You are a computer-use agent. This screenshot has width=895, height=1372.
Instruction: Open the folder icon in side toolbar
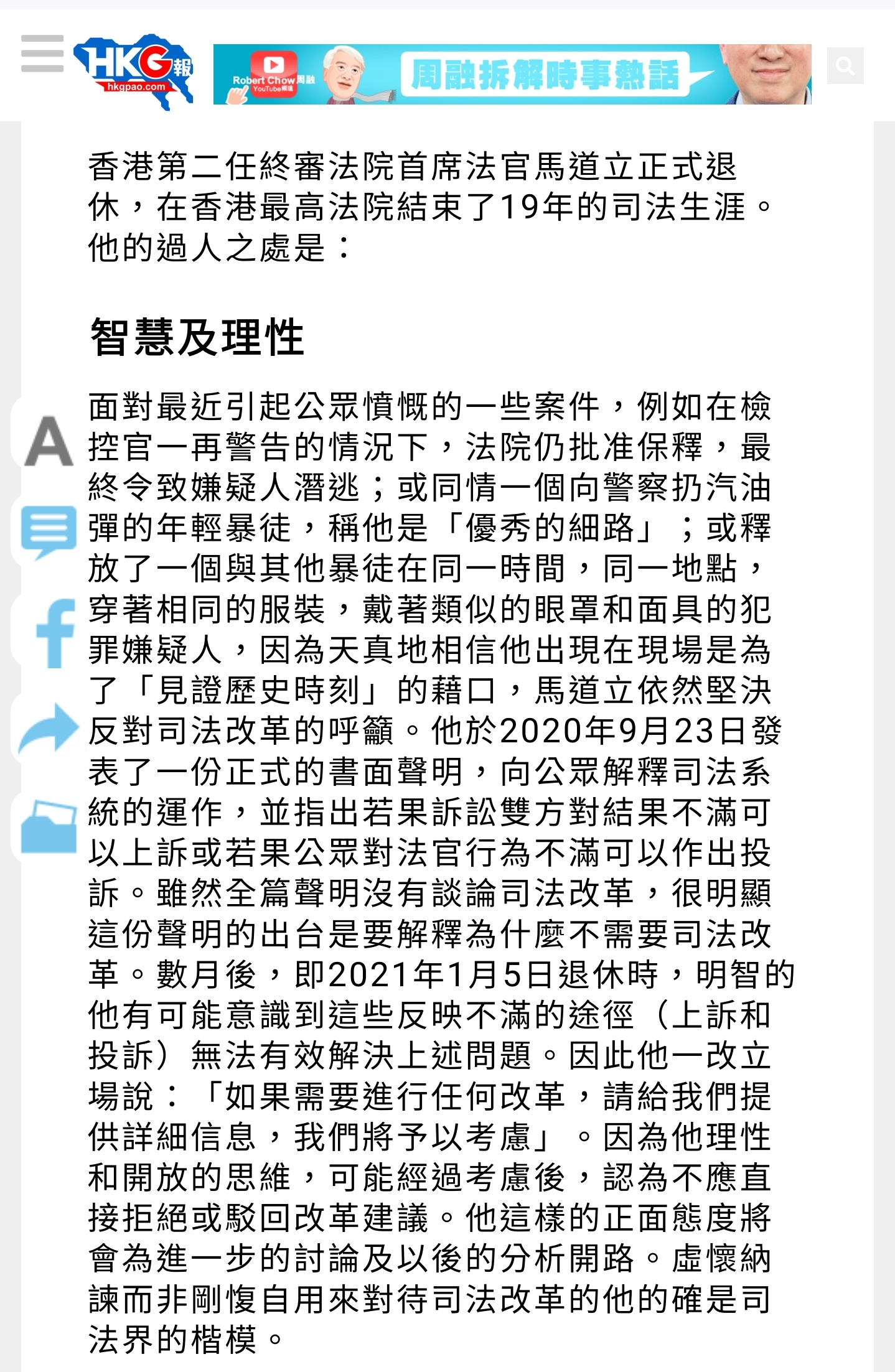(x=49, y=826)
